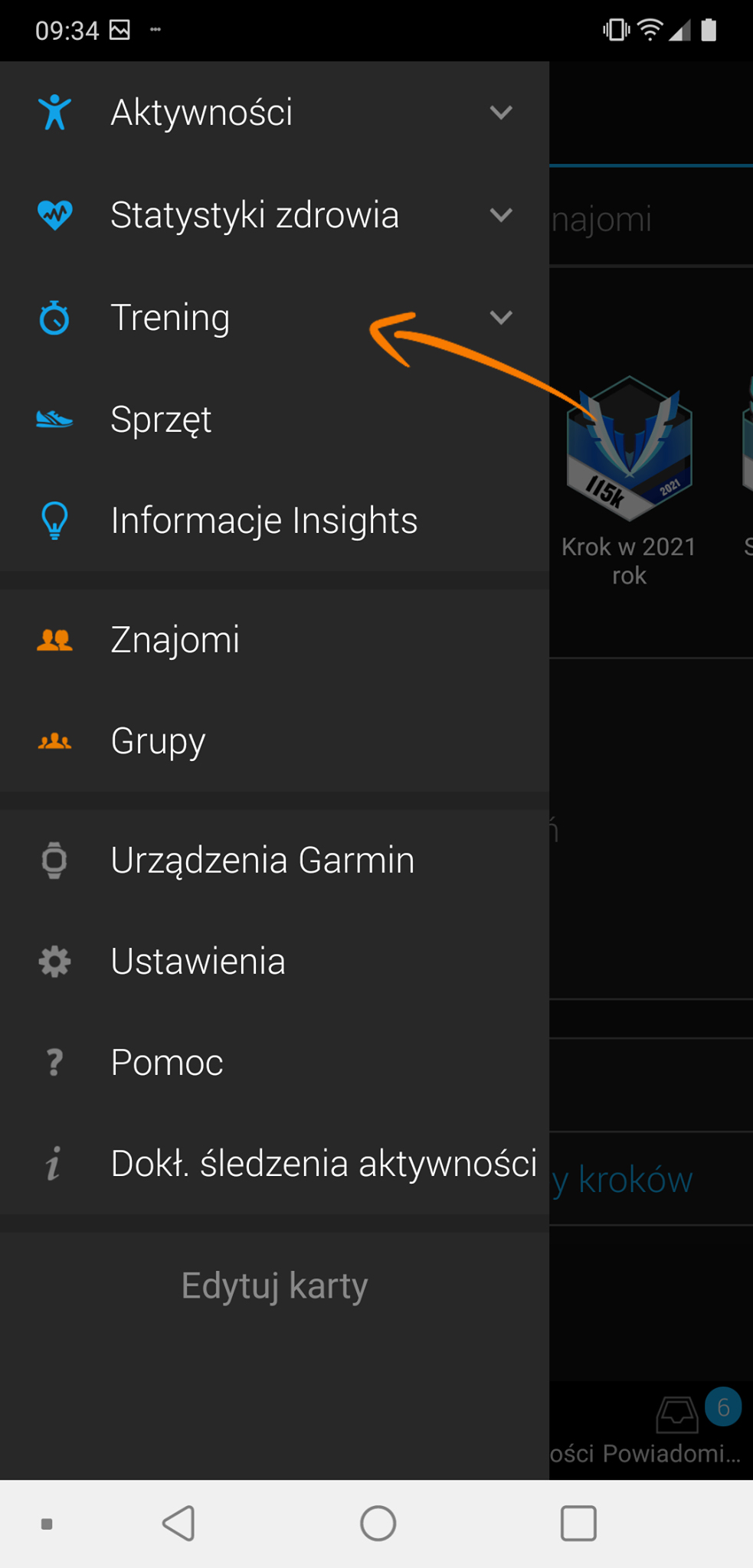The image size is (753, 1568).
Task: Click the Sprzęt shoe icon
Action: tap(54, 419)
